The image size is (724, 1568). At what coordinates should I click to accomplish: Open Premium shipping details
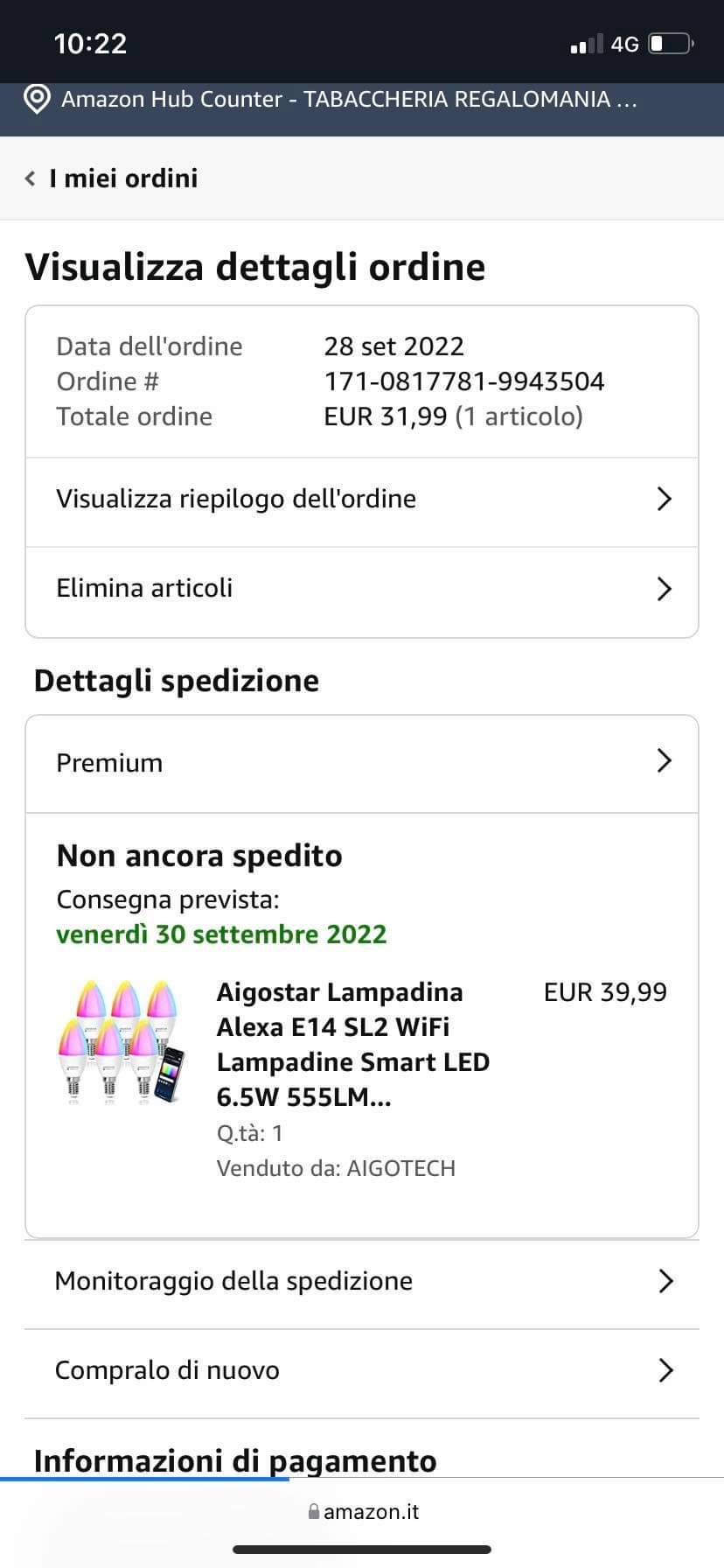coord(361,763)
